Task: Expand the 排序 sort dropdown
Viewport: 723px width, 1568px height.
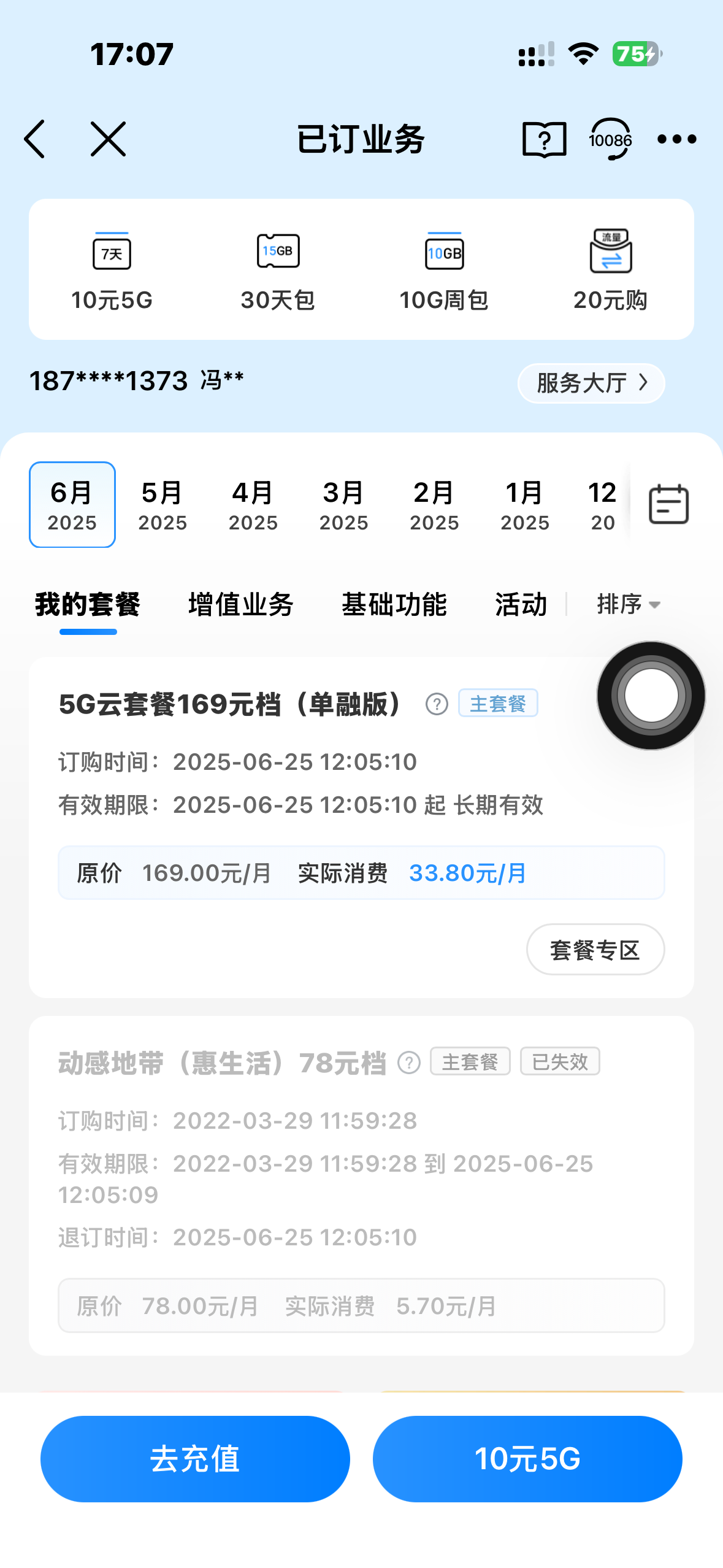Action: click(628, 605)
